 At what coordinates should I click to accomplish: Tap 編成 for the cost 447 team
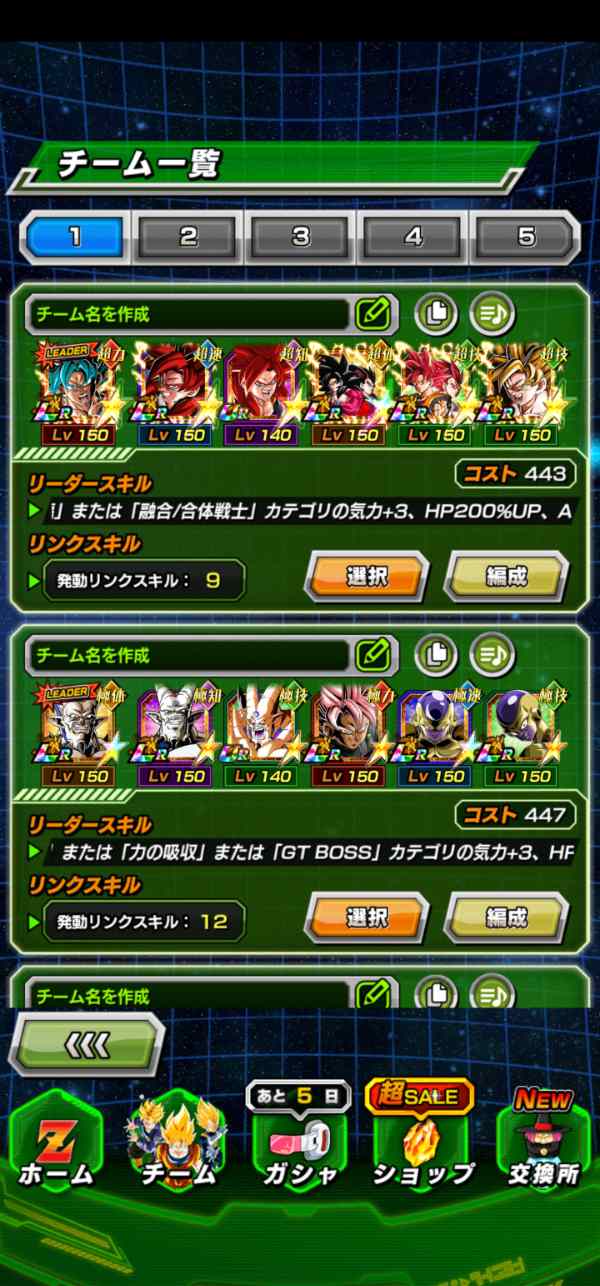coord(506,917)
